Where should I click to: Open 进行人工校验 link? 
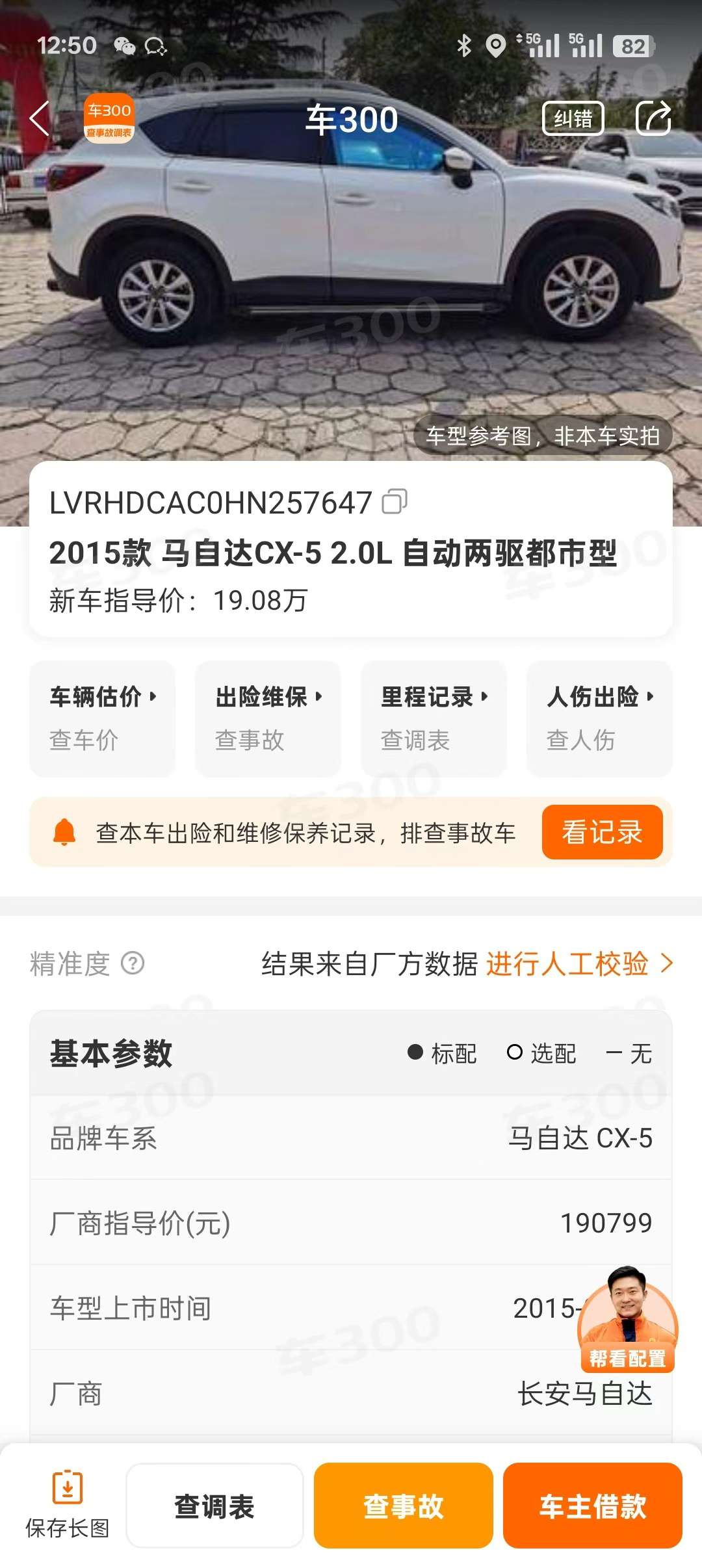pyautogui.click(x=579, y=963)
